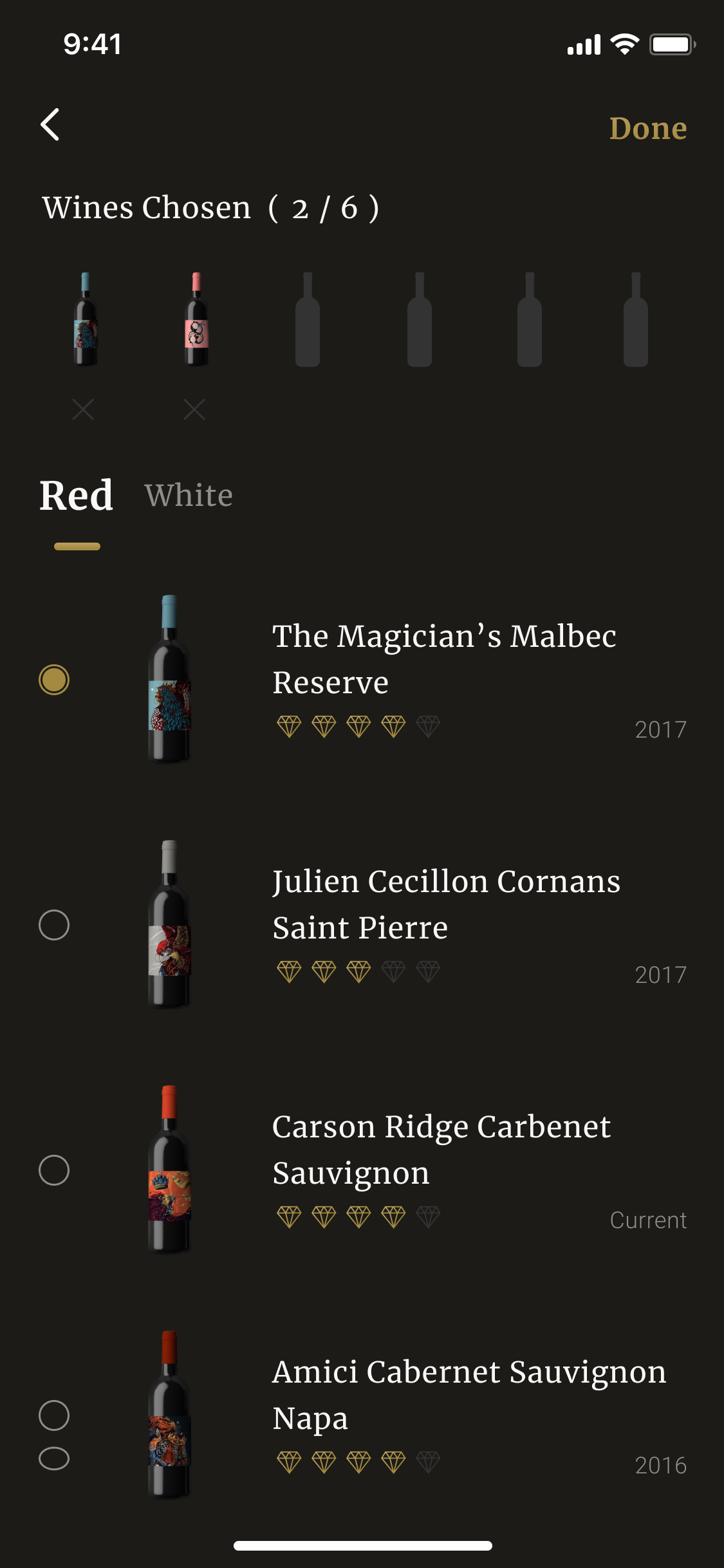The width and height of the screenshot is (724, 1568).
Task: Open Carson Ridge Carbenet Sauvignon bottle image
Action: [x=169, y=1170]
